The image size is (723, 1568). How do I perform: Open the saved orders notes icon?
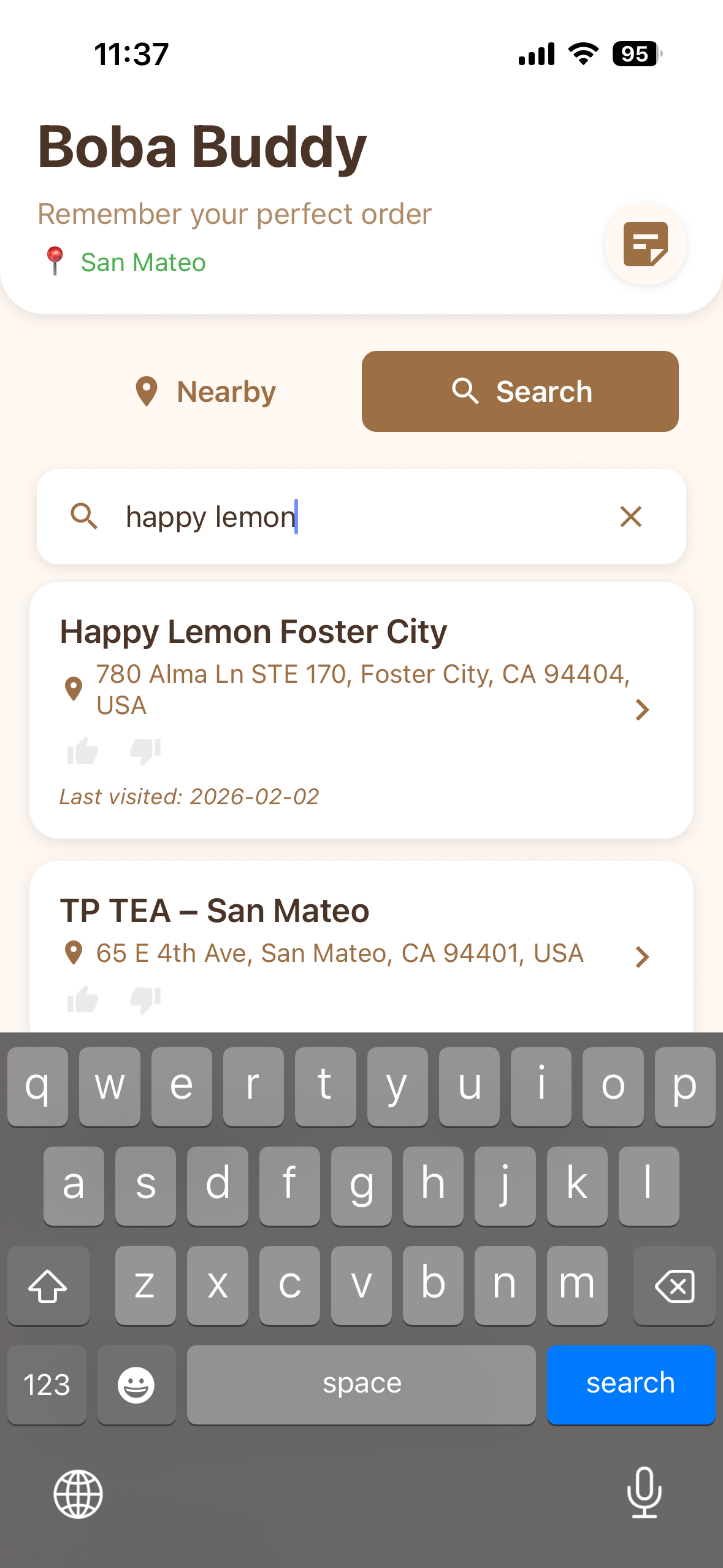pyautogui.click(x=645, y=244)
